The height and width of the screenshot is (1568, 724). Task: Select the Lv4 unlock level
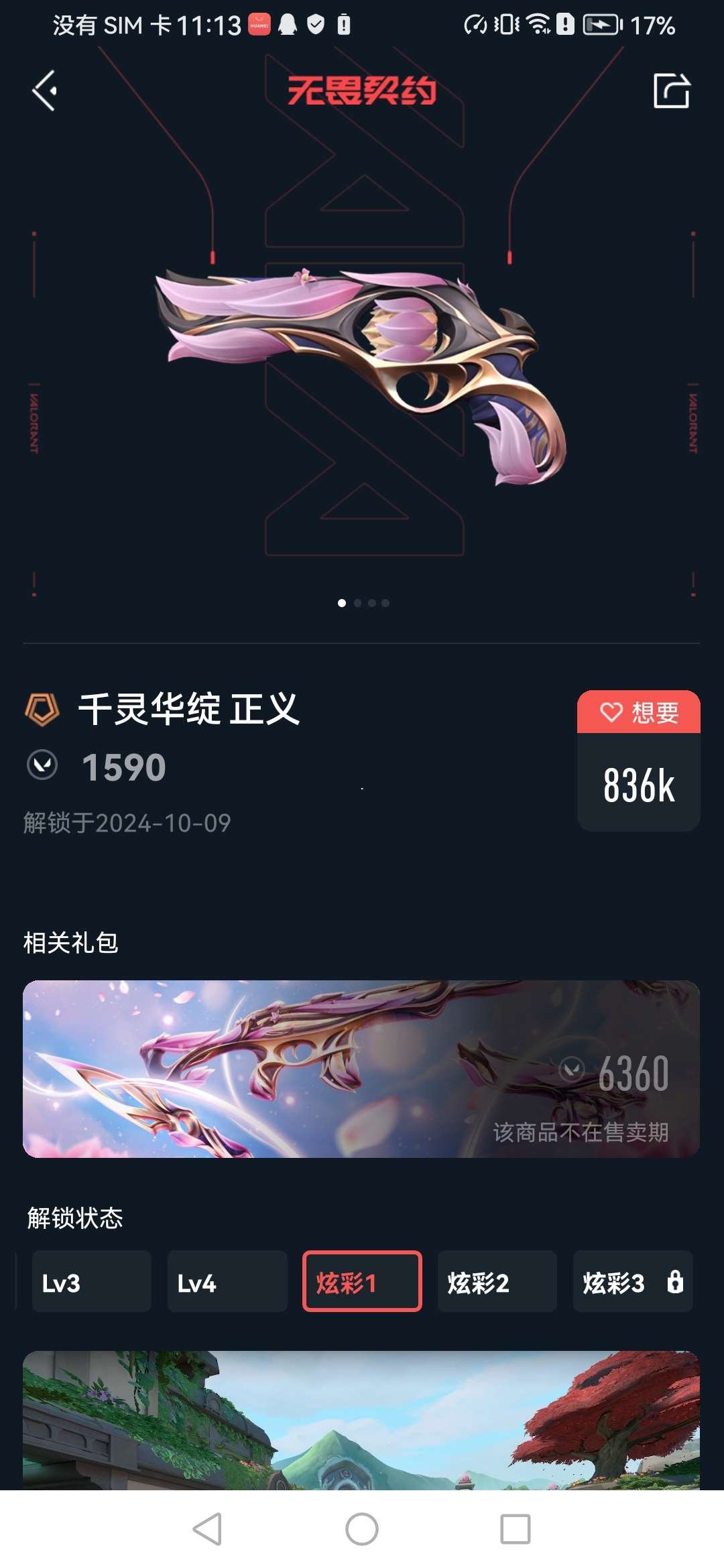[x=227, y=1281]
